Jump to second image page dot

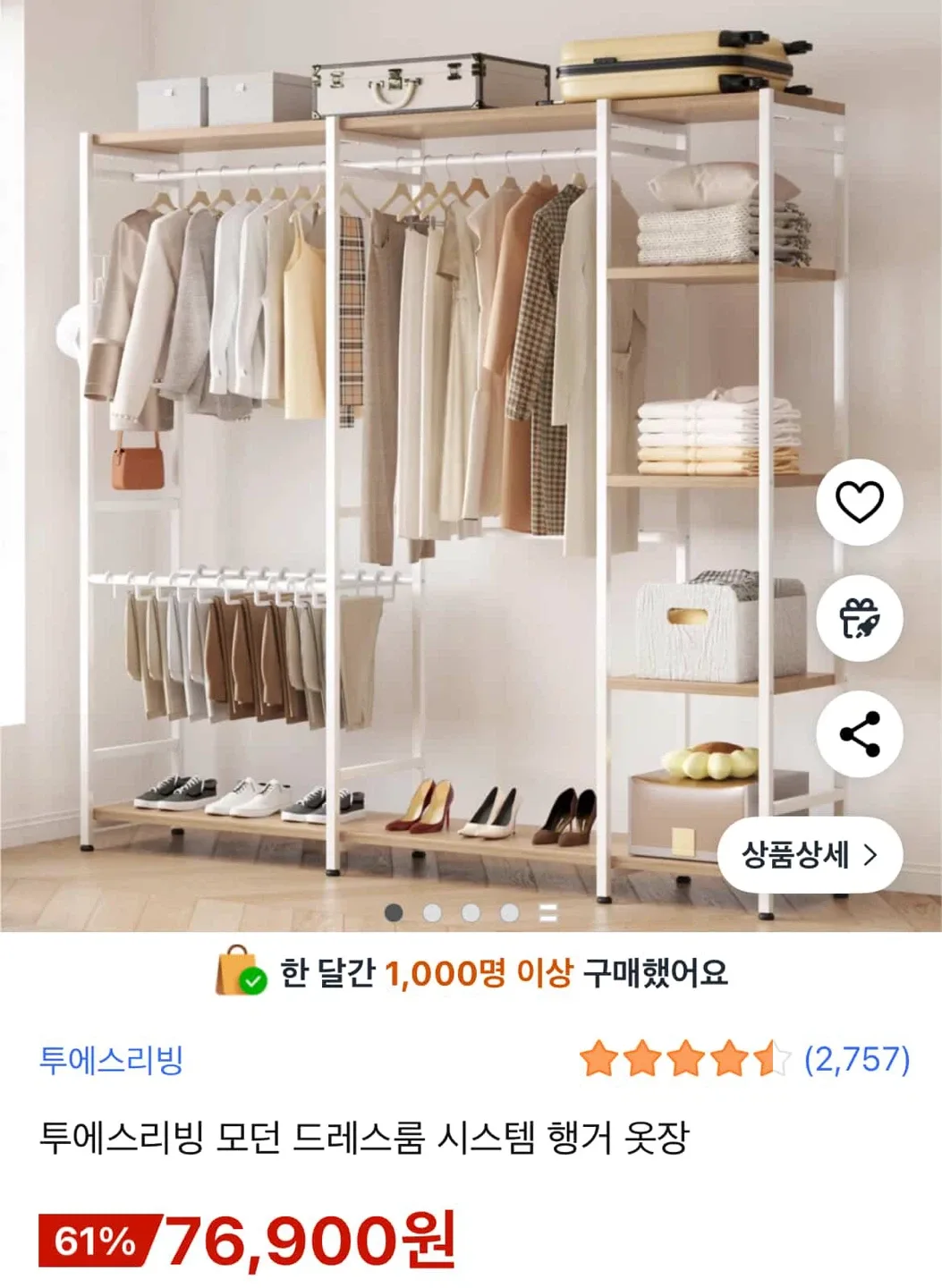click(x=432, y=912)
